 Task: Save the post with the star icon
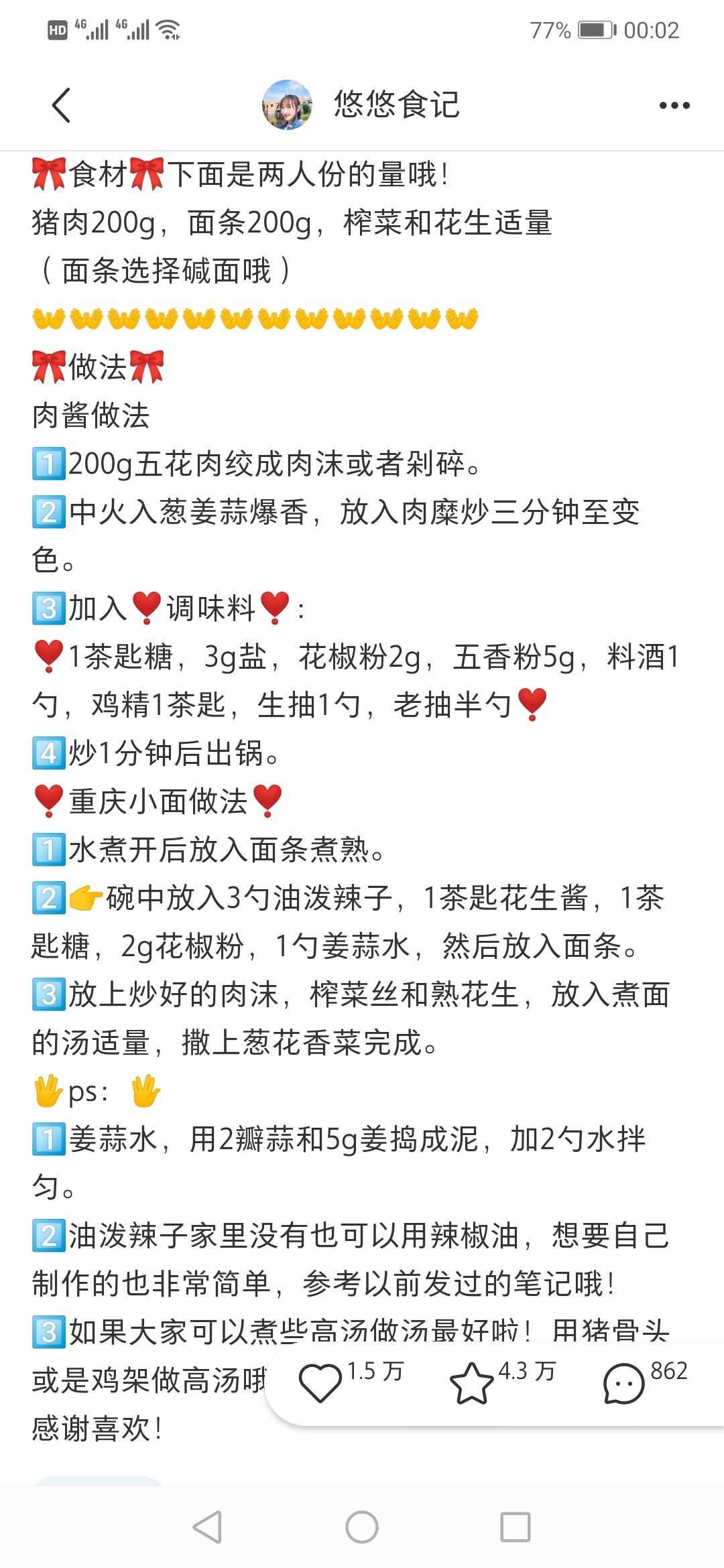pyautogui.click(x=471, y=1383)
